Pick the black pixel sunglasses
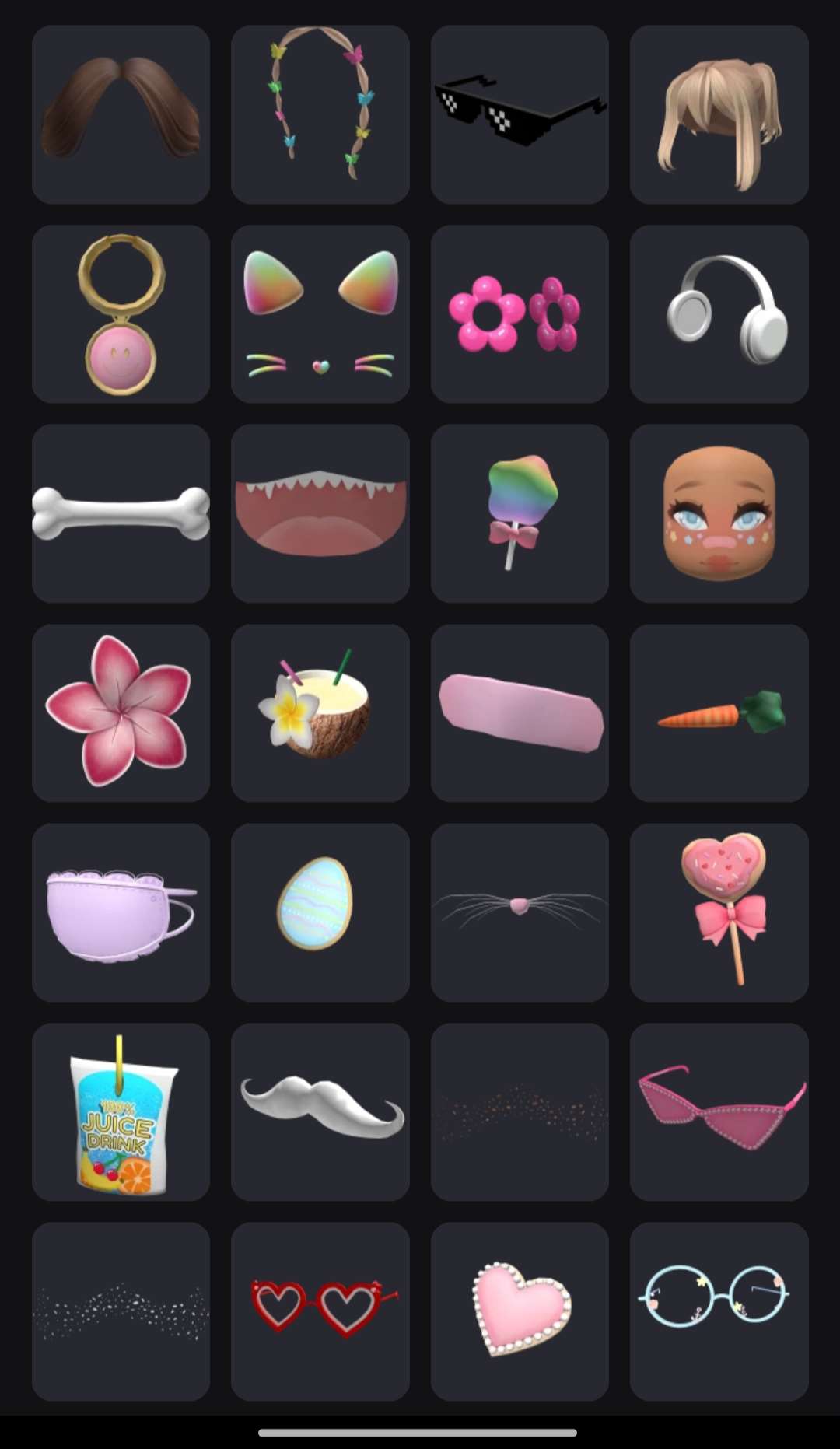The height and width of the screenshot is (1449, 840). click(x=520, y=114)
